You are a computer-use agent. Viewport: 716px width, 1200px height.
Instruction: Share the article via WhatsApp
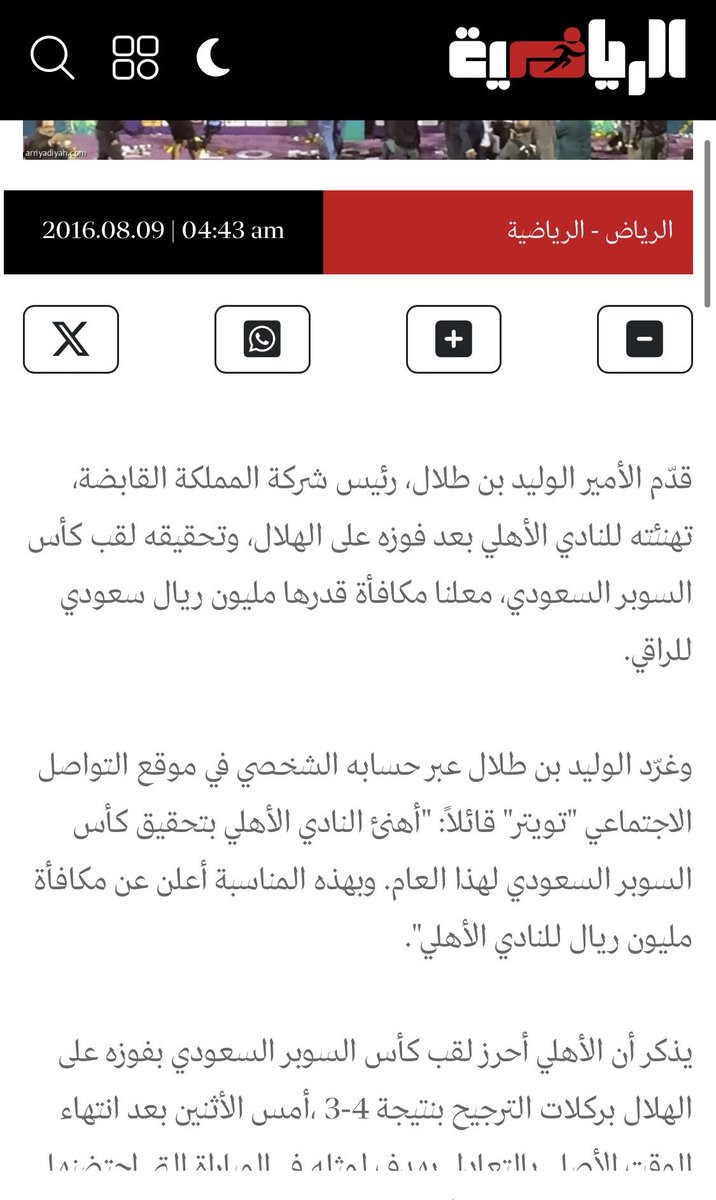[x=262, y=340]
